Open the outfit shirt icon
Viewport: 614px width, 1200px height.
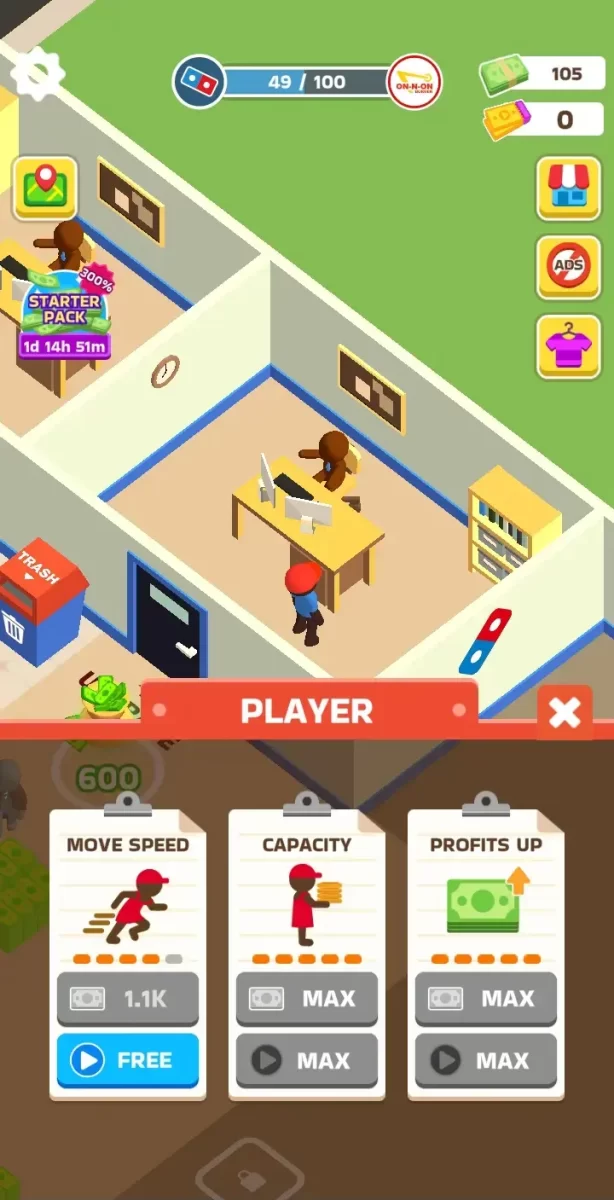coord(568,346)
